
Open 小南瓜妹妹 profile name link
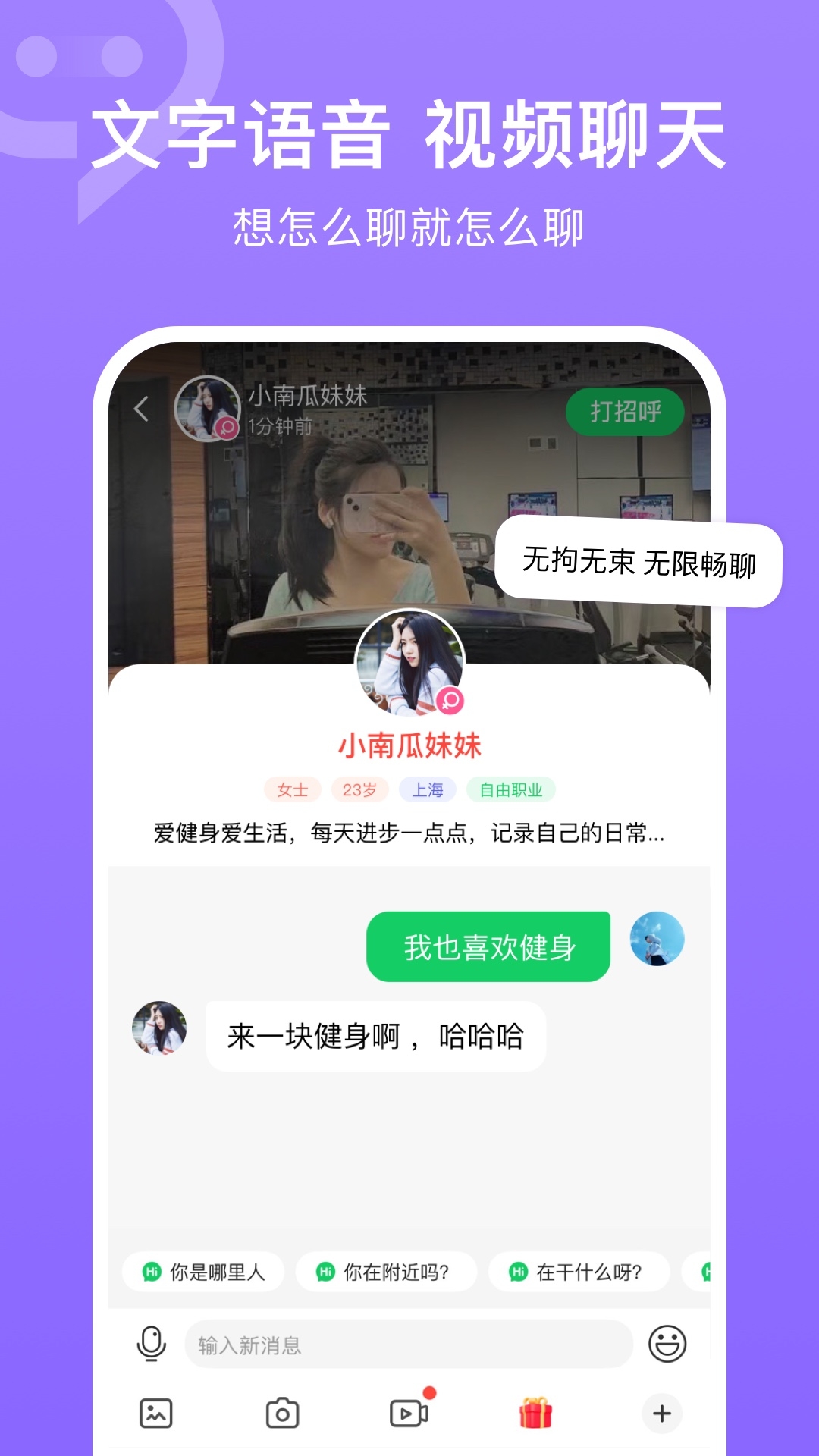point(409,747)
